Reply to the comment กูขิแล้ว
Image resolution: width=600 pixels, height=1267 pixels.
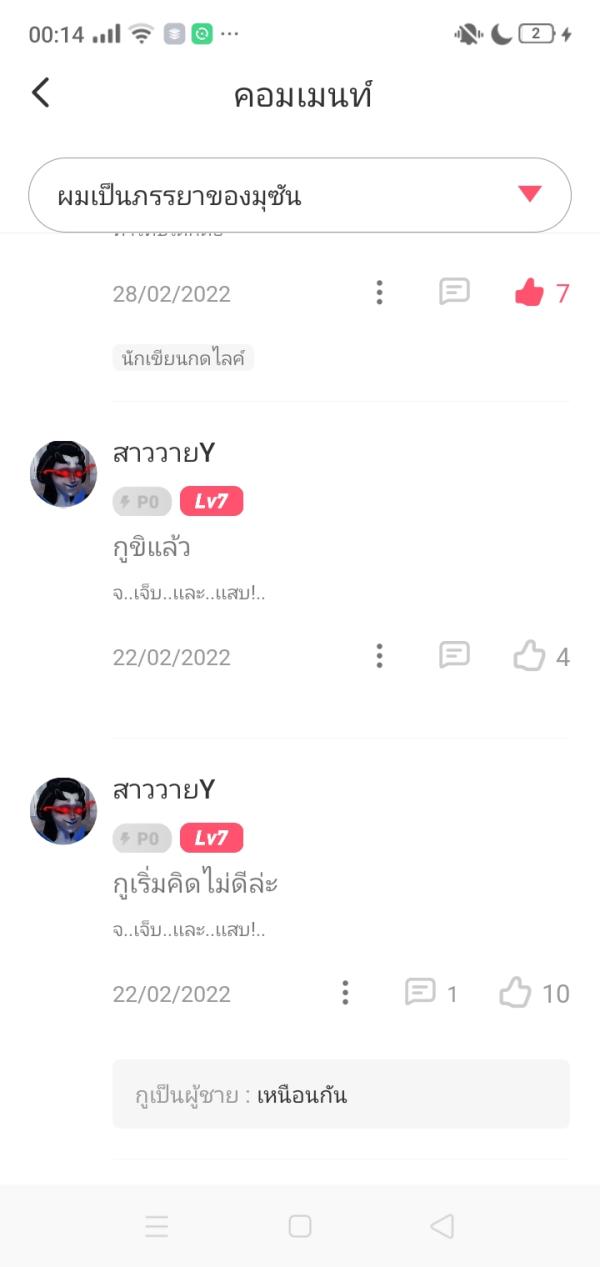pos(454,655)
